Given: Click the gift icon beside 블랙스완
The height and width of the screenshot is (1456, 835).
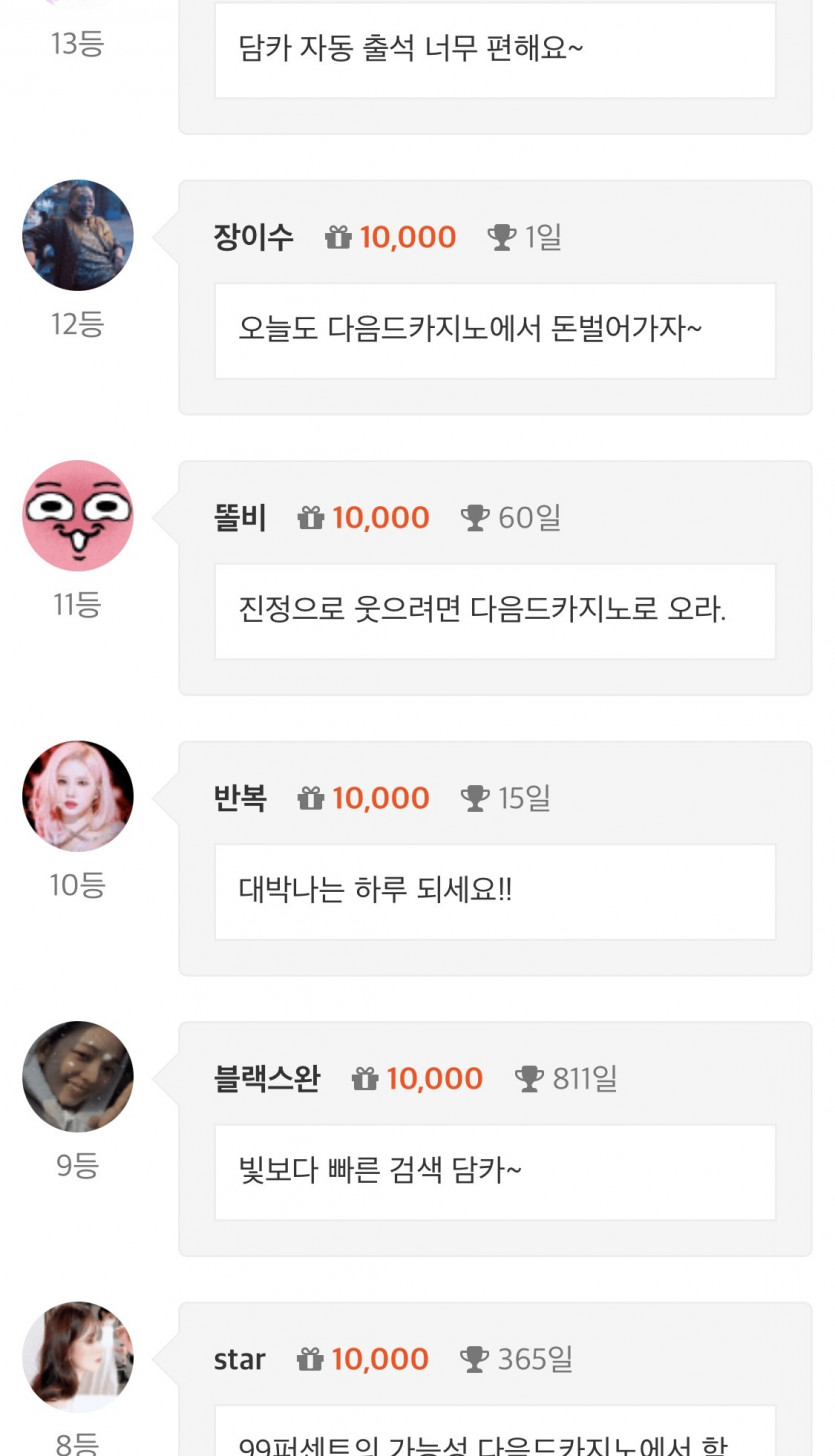Looking at the screenshot, I should tap(365, 1078).
